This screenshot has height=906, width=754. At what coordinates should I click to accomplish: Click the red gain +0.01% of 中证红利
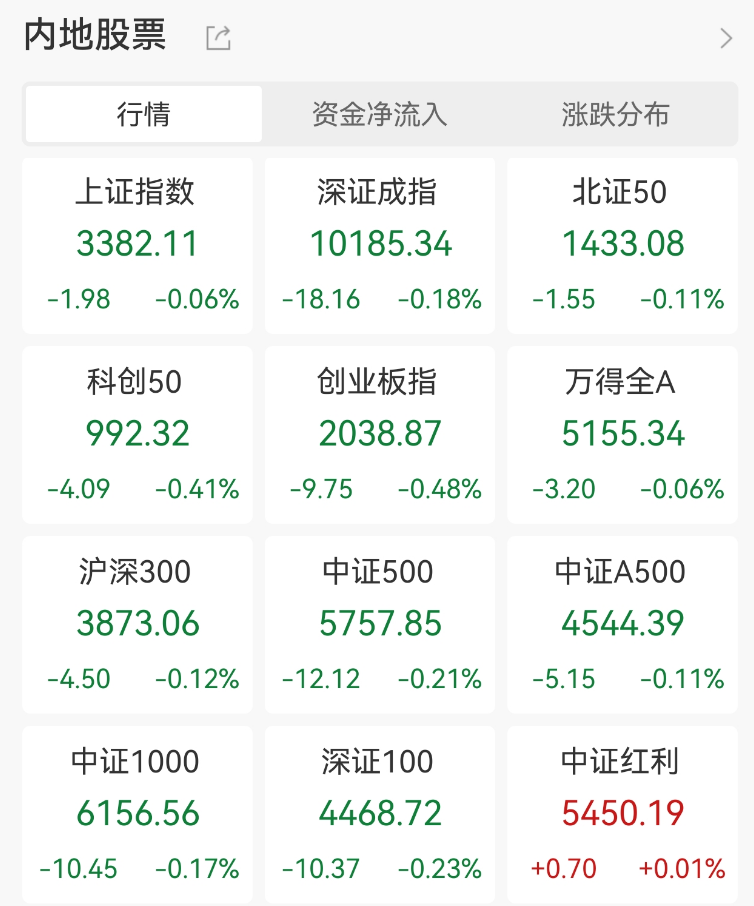[x=682, y=868]
